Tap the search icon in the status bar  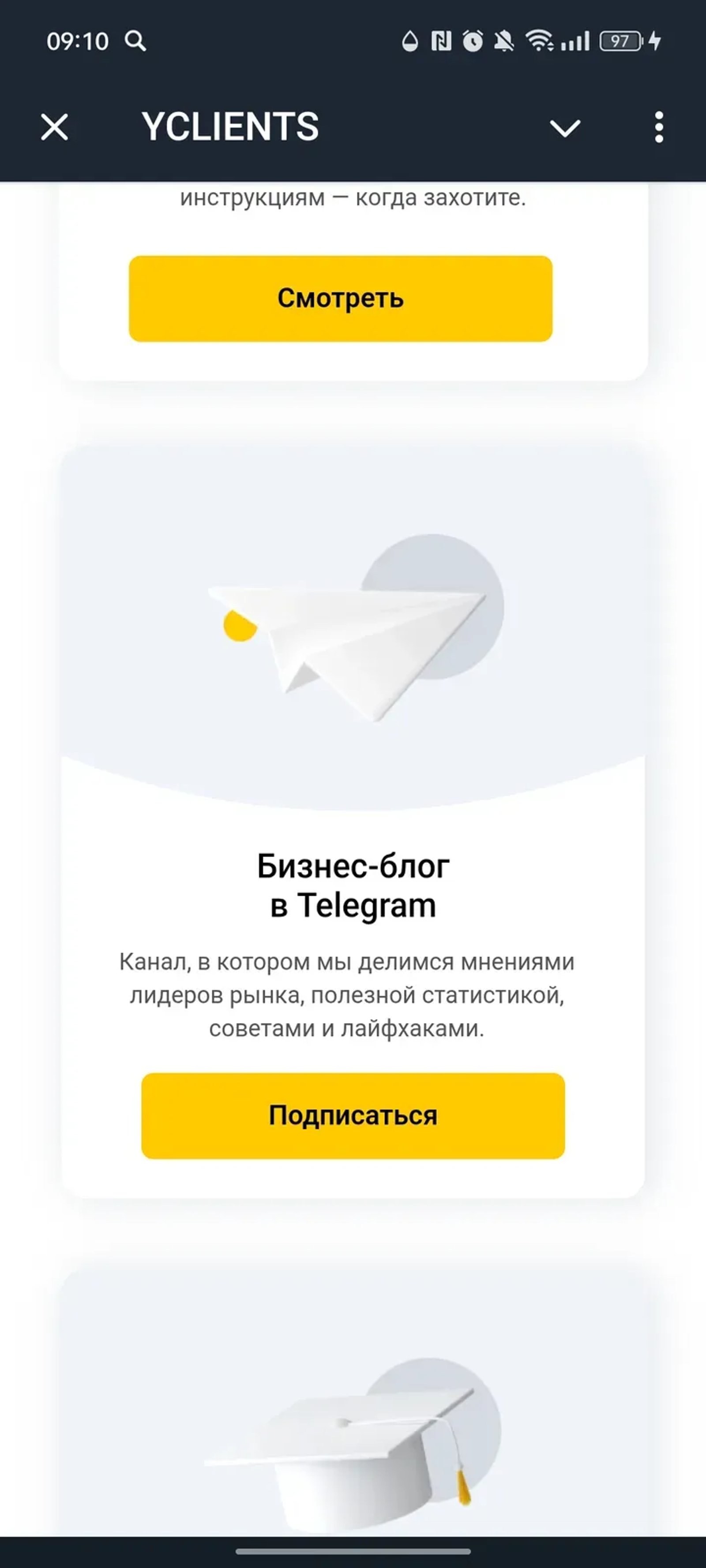point(136,41)
